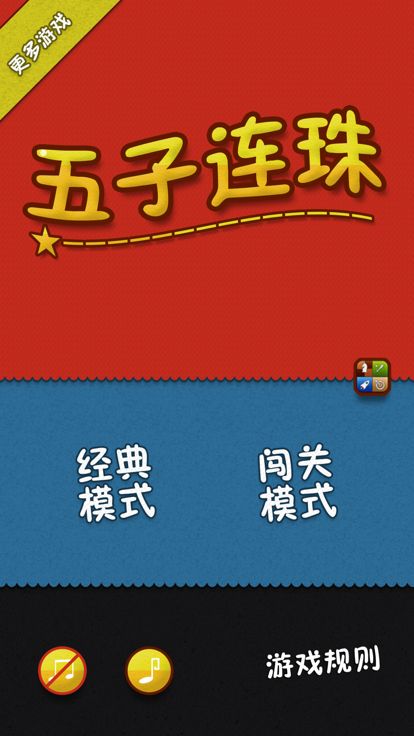Start 闯关模式 challenge mode
414x736 pixels.
(x=298, y=484)
